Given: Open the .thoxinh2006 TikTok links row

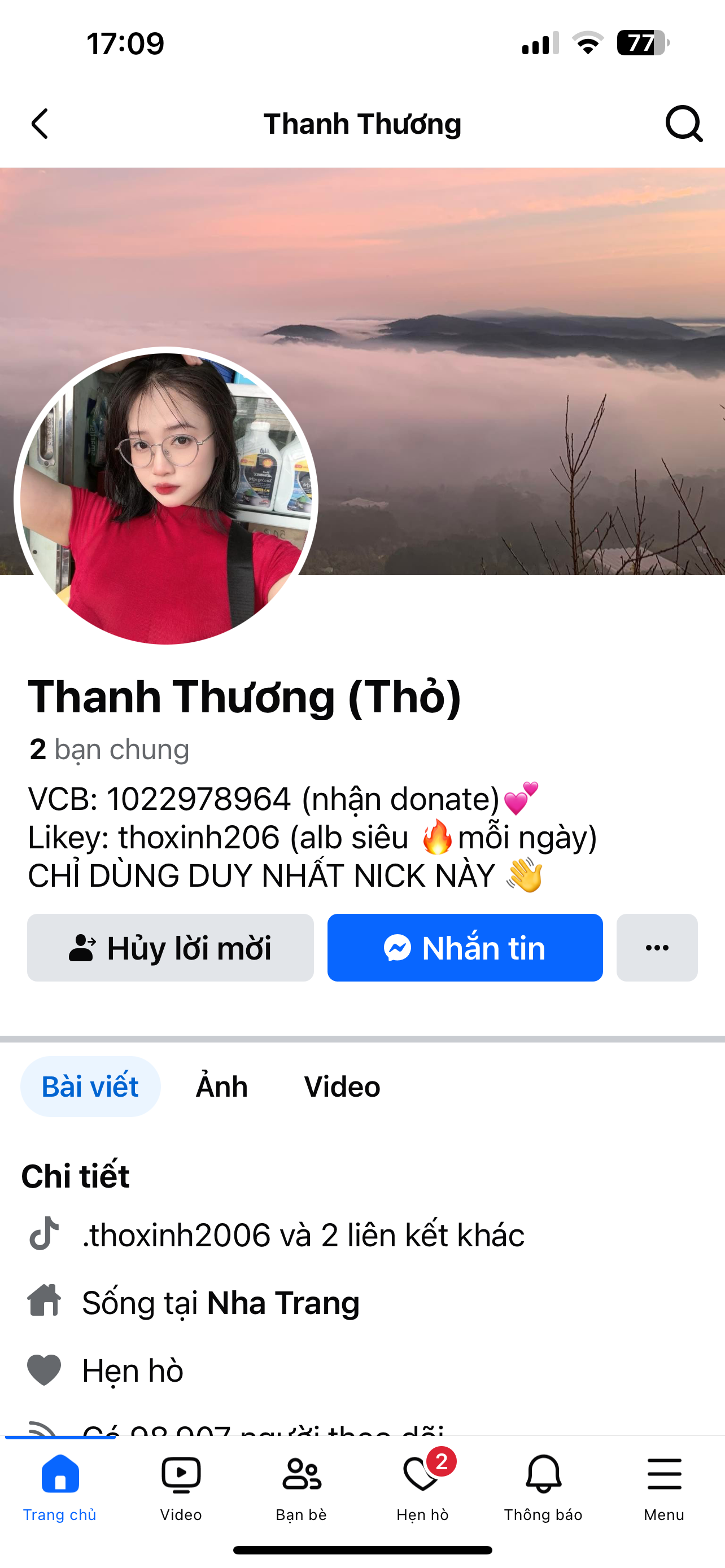Looking at the screenshot, I should point(303,1235).
